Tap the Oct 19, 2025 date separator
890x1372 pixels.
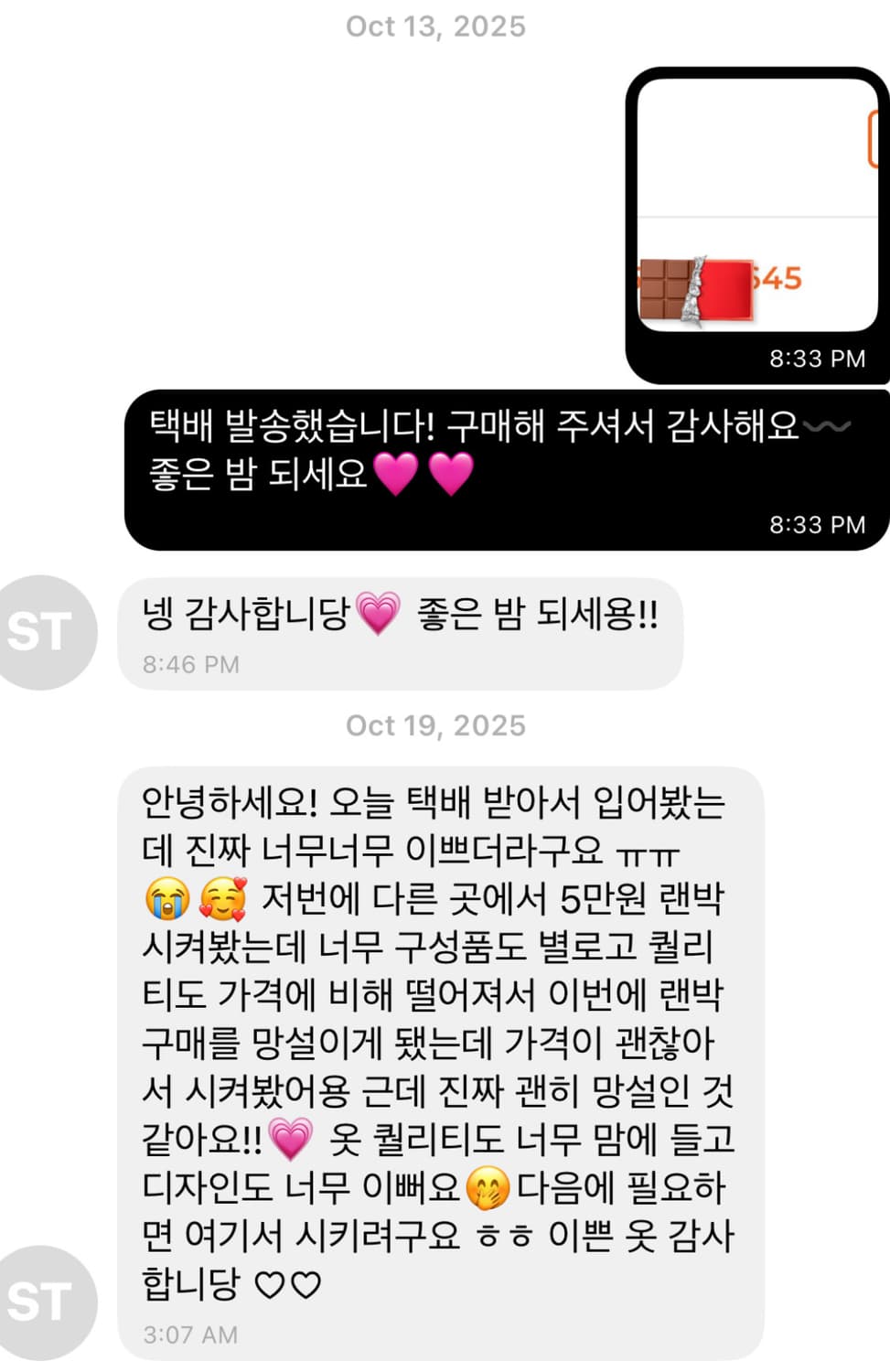click(435, 726)
